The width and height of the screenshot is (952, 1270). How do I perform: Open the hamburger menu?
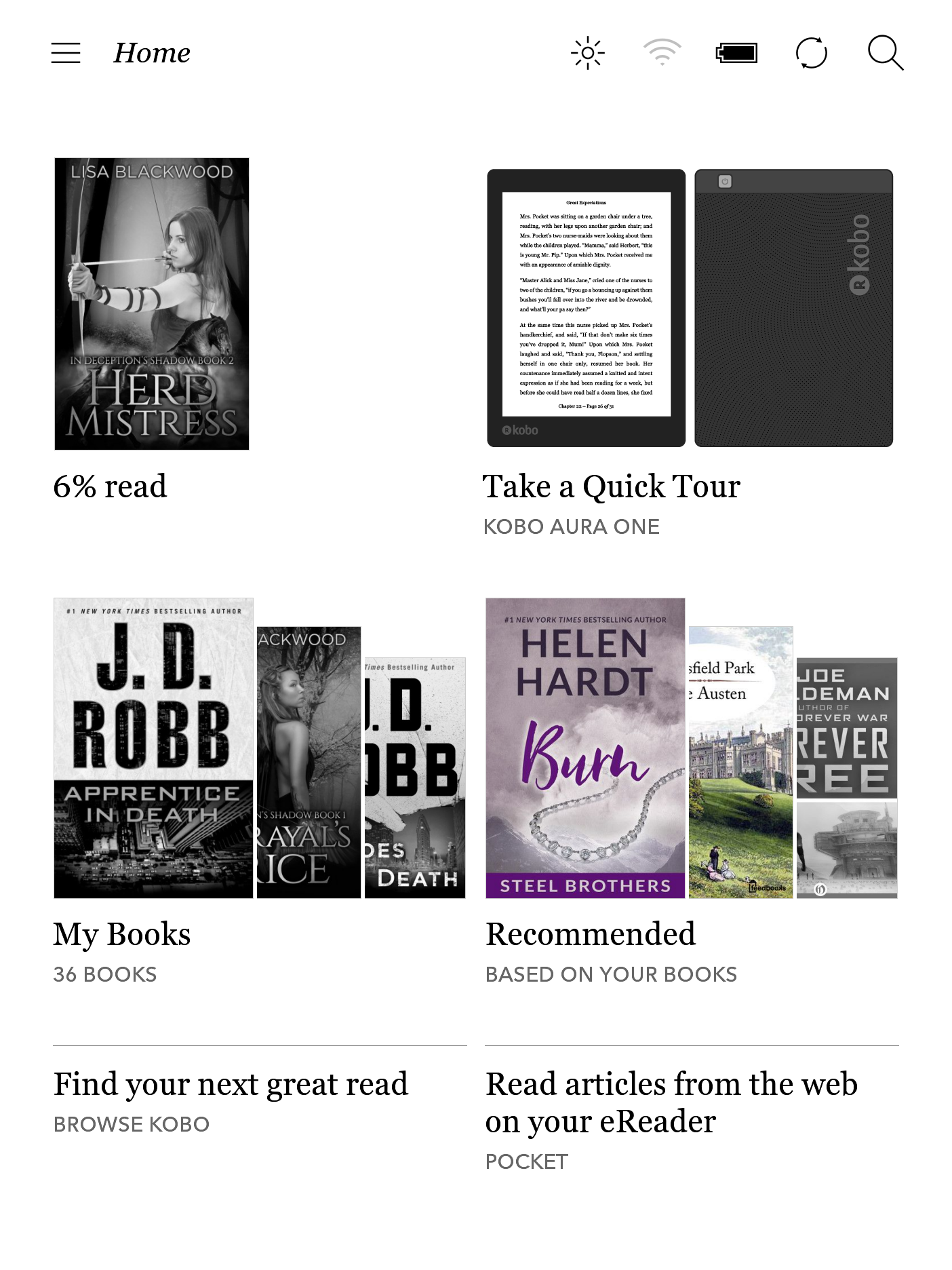point(66,53)
